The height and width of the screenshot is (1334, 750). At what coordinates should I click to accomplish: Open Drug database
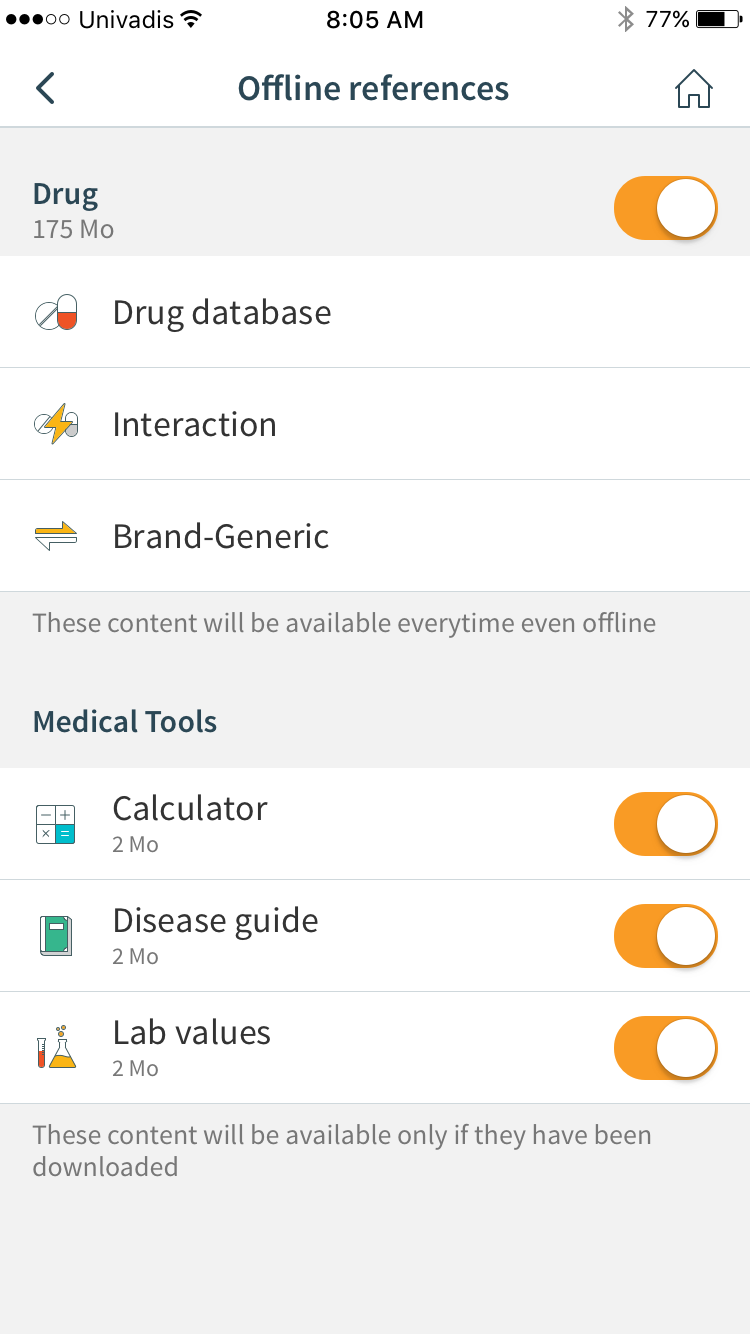[x=375, y=312]
